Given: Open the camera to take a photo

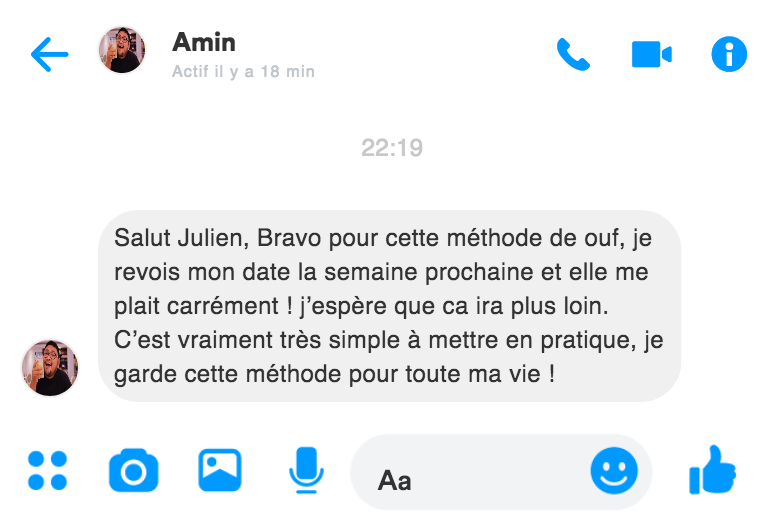Looking at the screenshot, I should pyautogui.click(x=133, y=470).
